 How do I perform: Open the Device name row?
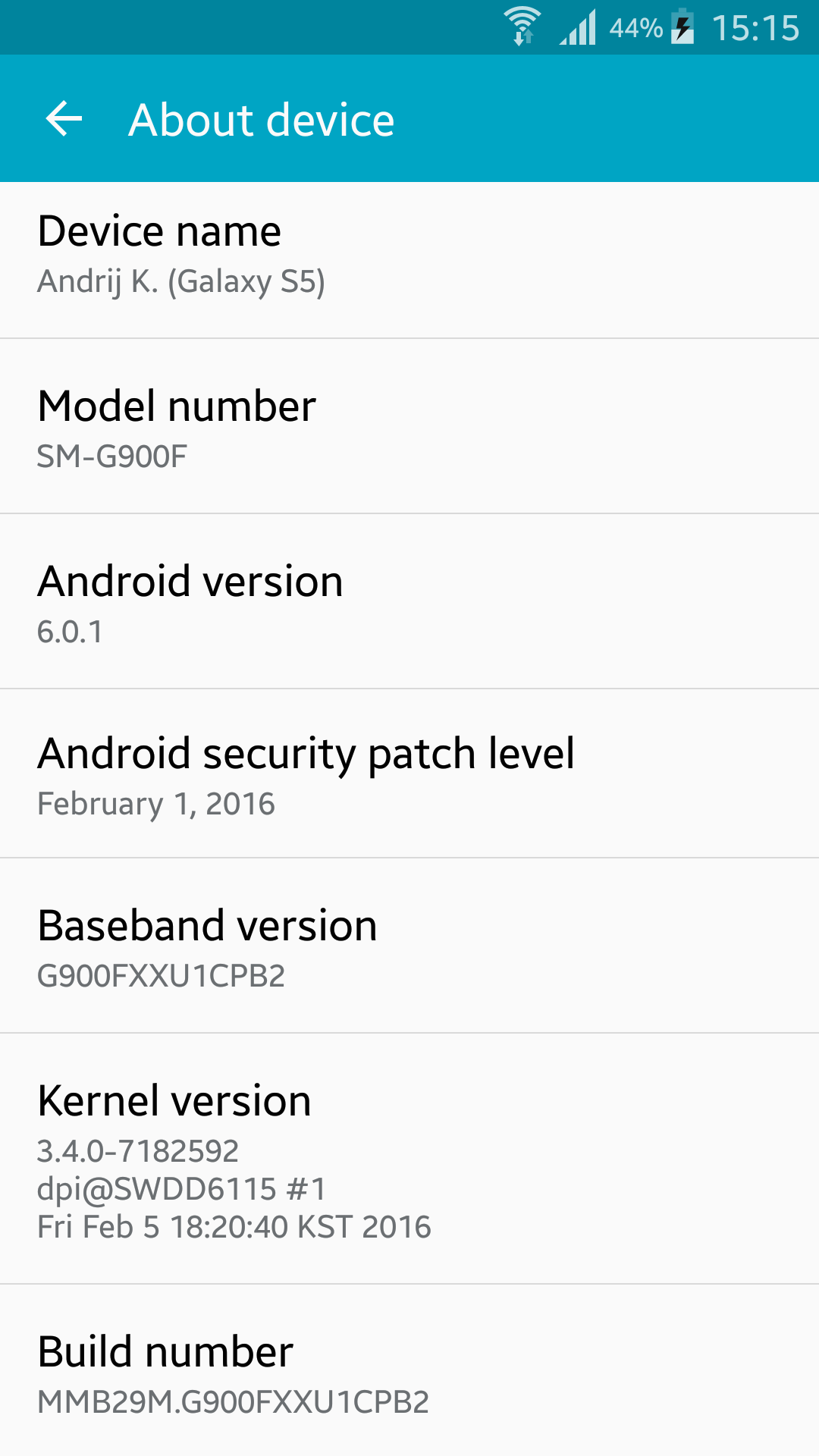pyautogui.click(x=409, y=260)
